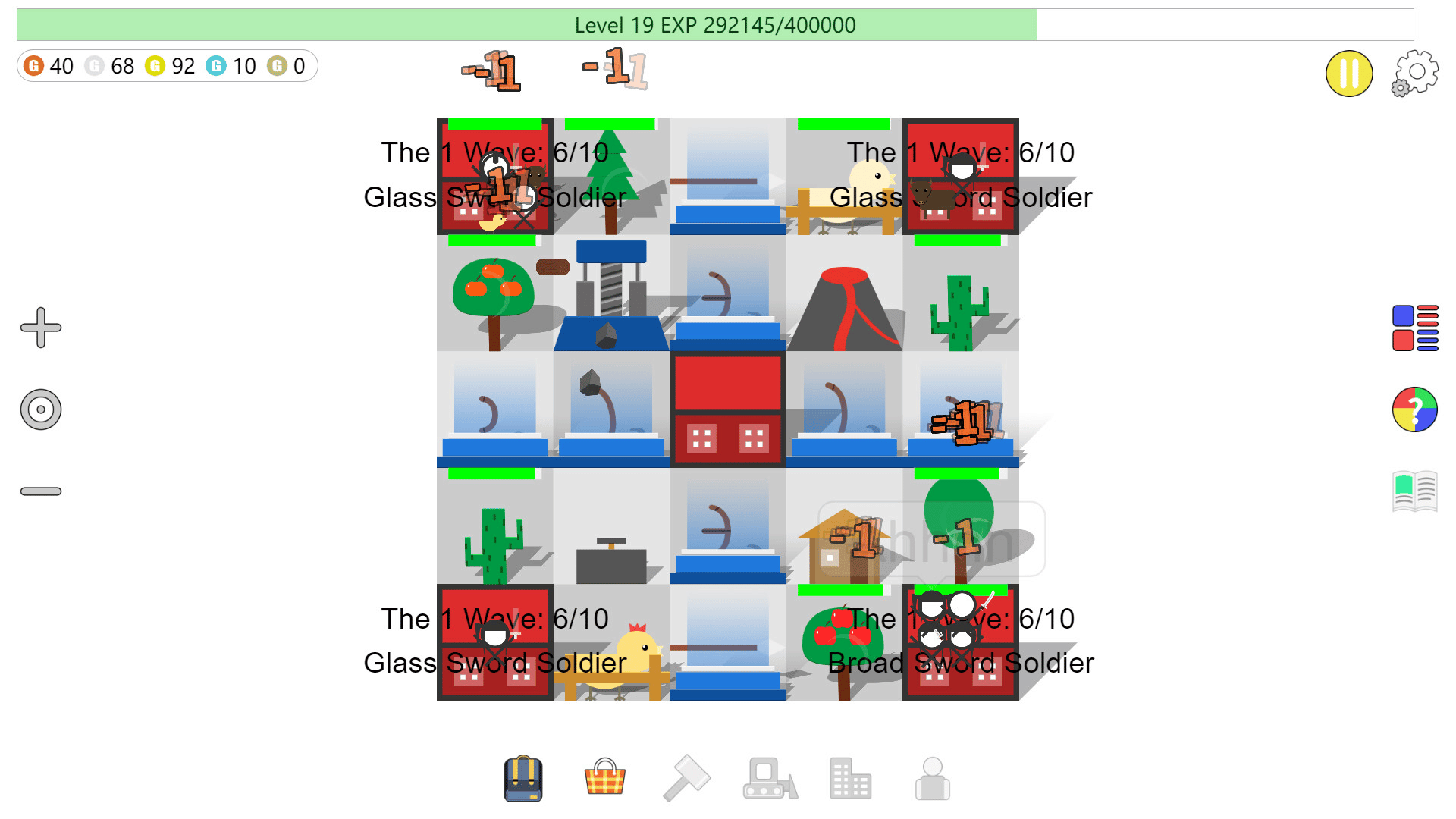
Task: Select the bulldozer demolish tool
Action: [769, 779]
